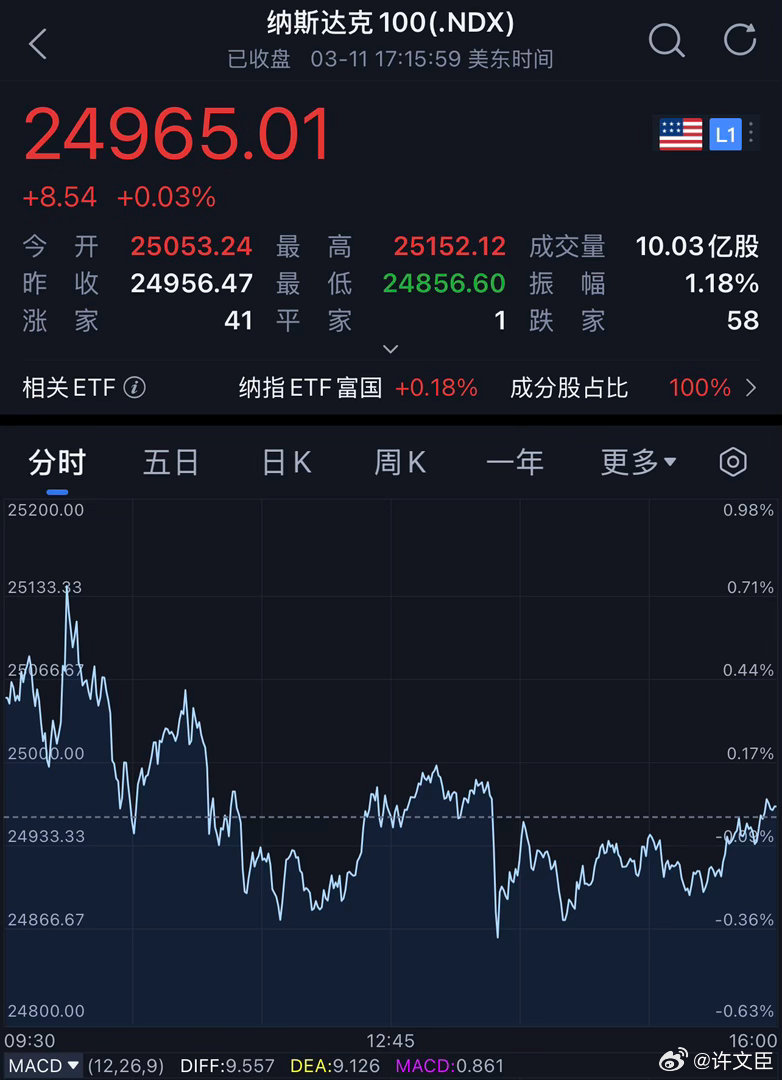Click the US flag market icon
Image resolution: width=782 pixels, height=1080 pixels.
pos(679,133)
